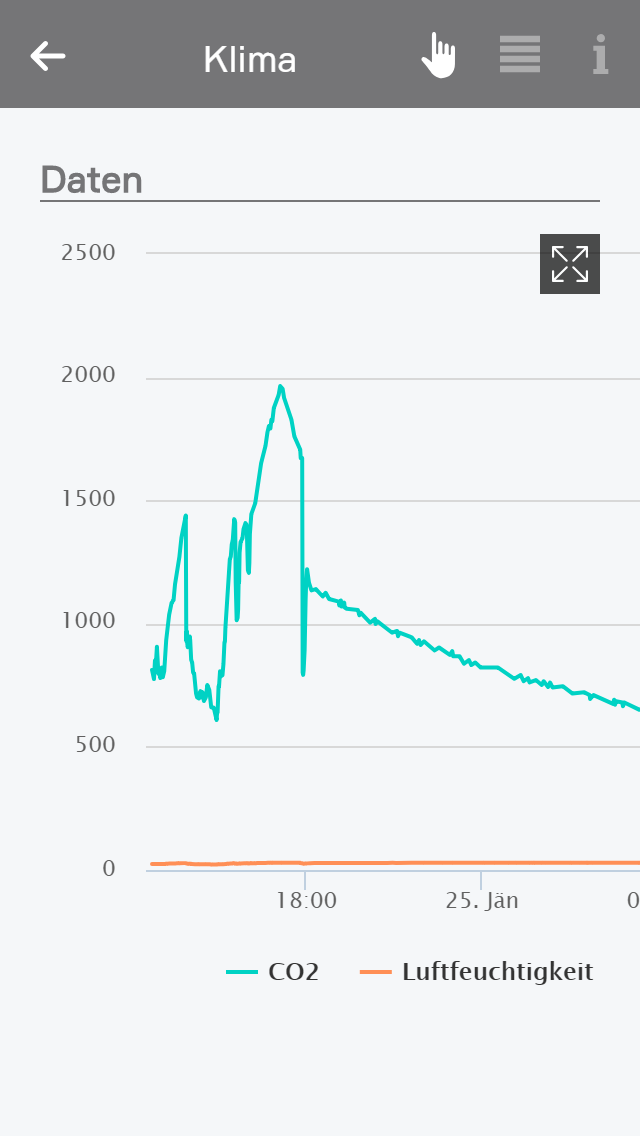Expand the chart to fullscreen
The height and width of the screenshot is (1136, 640).
(570, 264)
